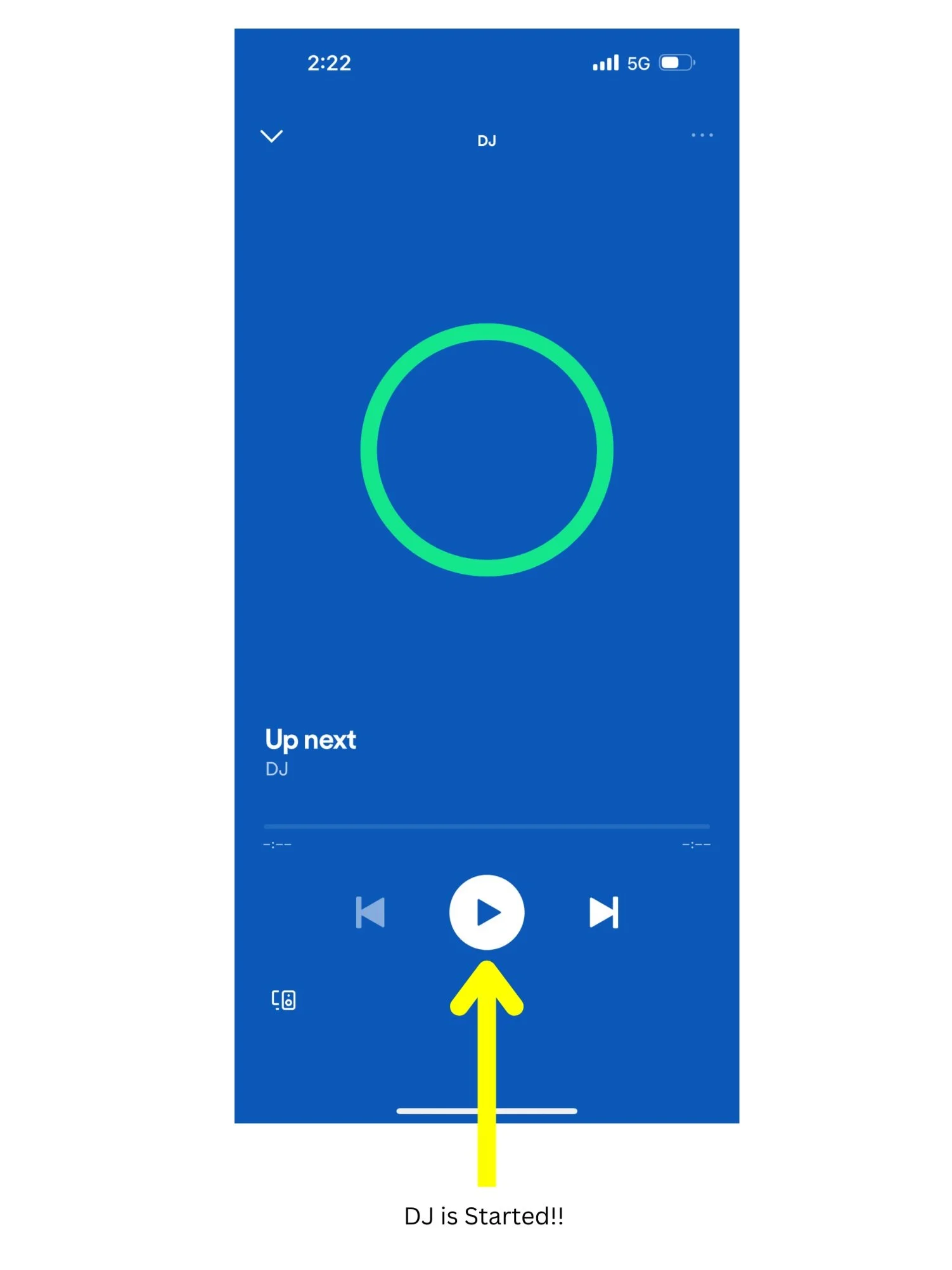Collapse the DJ player with the down chevron
The width and height of the screenshot is (952, 1270).
tap(271, 136)
